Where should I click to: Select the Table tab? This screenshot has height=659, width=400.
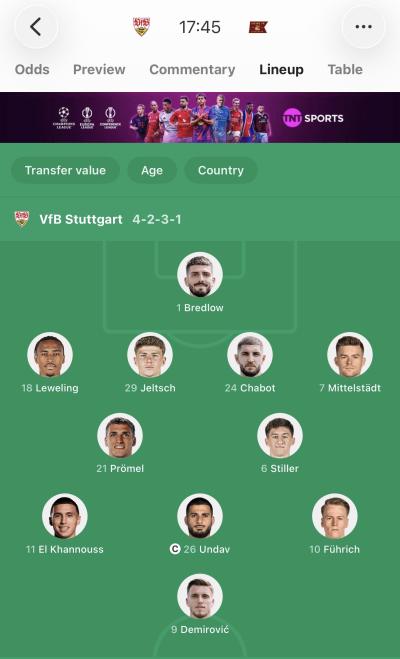pos(345,69)
